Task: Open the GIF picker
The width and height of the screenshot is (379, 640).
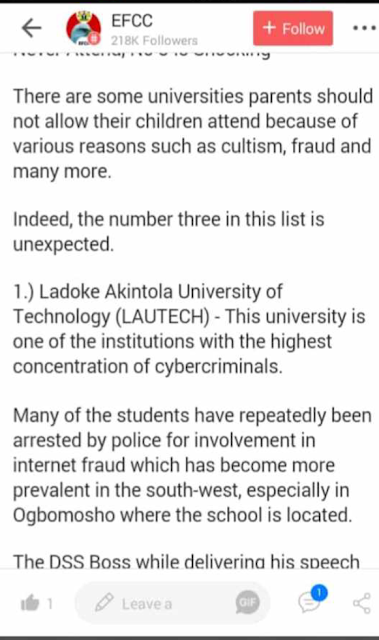Action: (247, 603)
